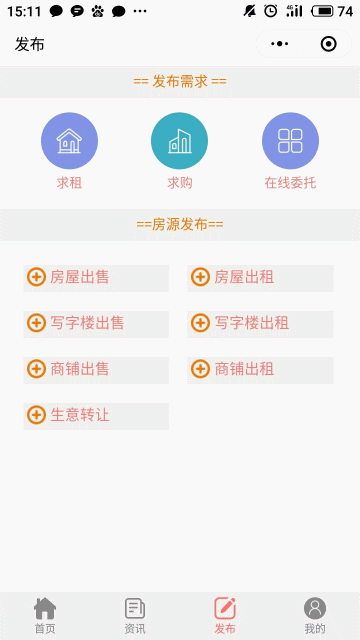
Task: Publish a 房屋出售 listing
Action: (96, 278)
